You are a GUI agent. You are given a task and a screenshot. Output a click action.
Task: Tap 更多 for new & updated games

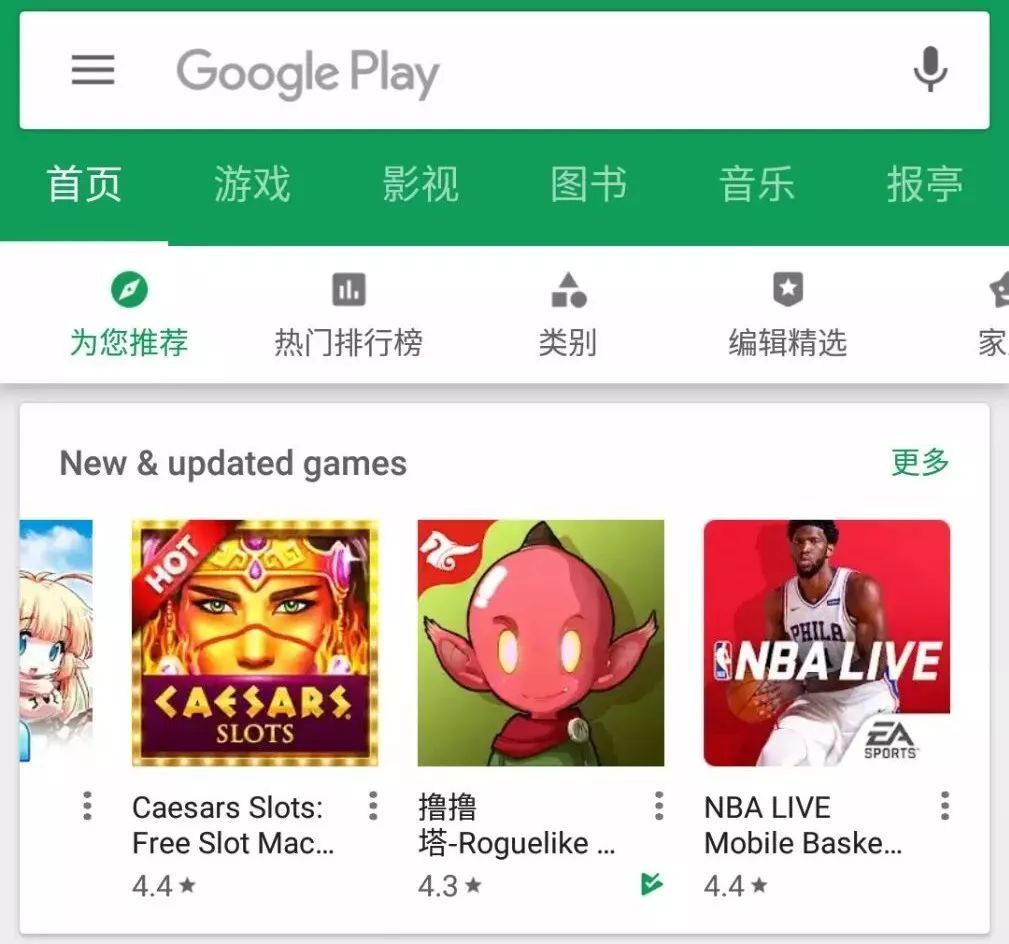920,462
